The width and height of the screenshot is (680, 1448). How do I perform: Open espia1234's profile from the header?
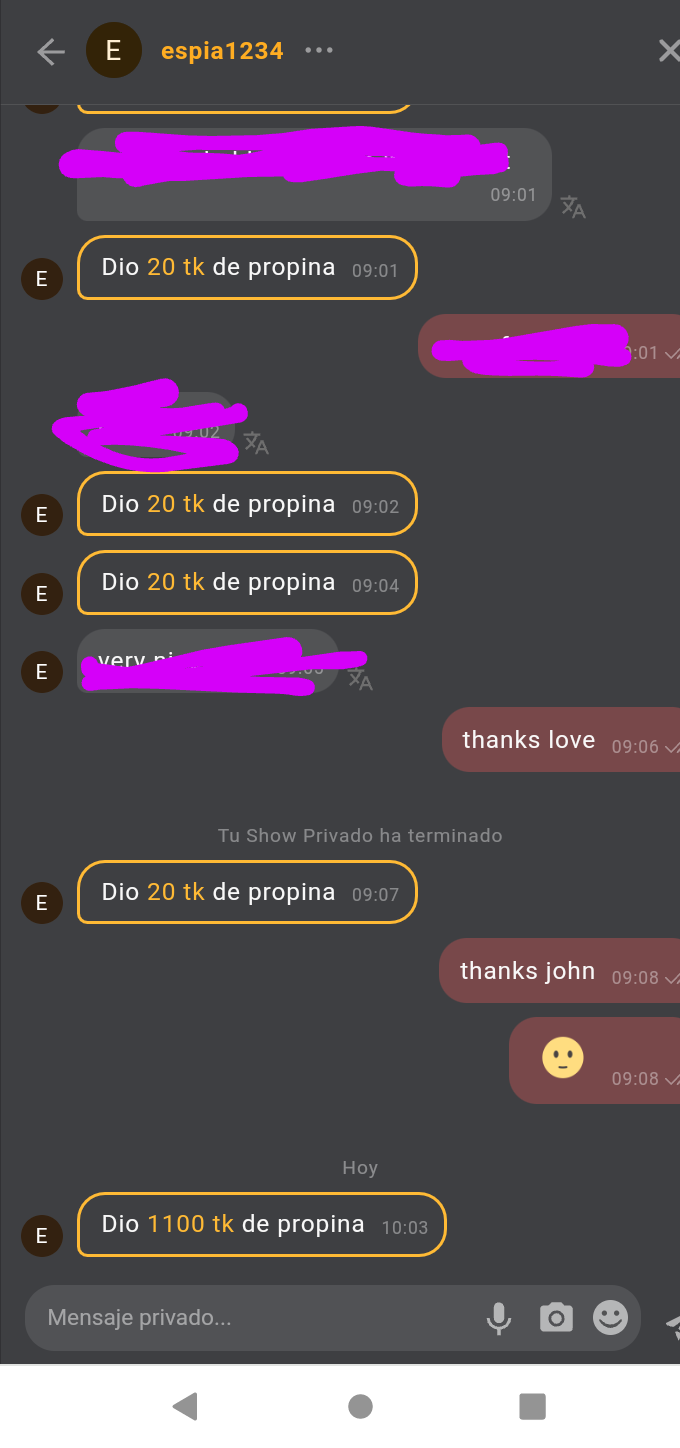[x=222, y=51]
